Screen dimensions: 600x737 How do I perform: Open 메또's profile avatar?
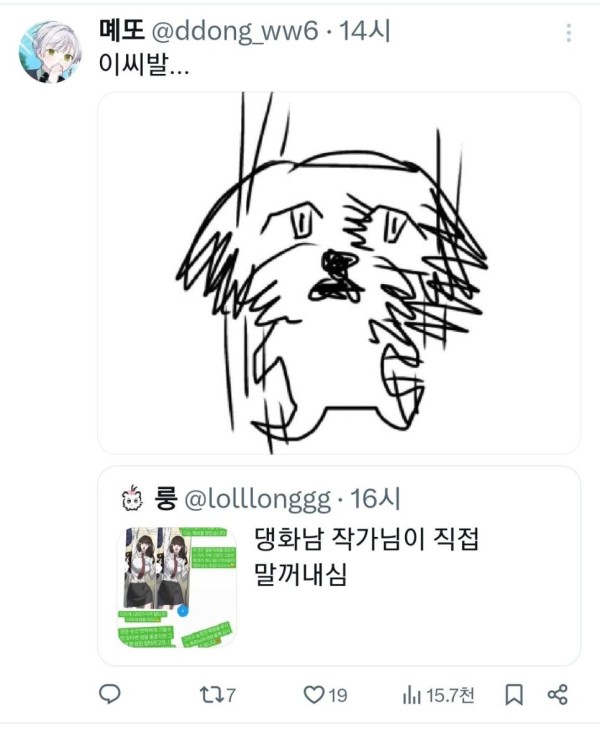pos(50,52)
